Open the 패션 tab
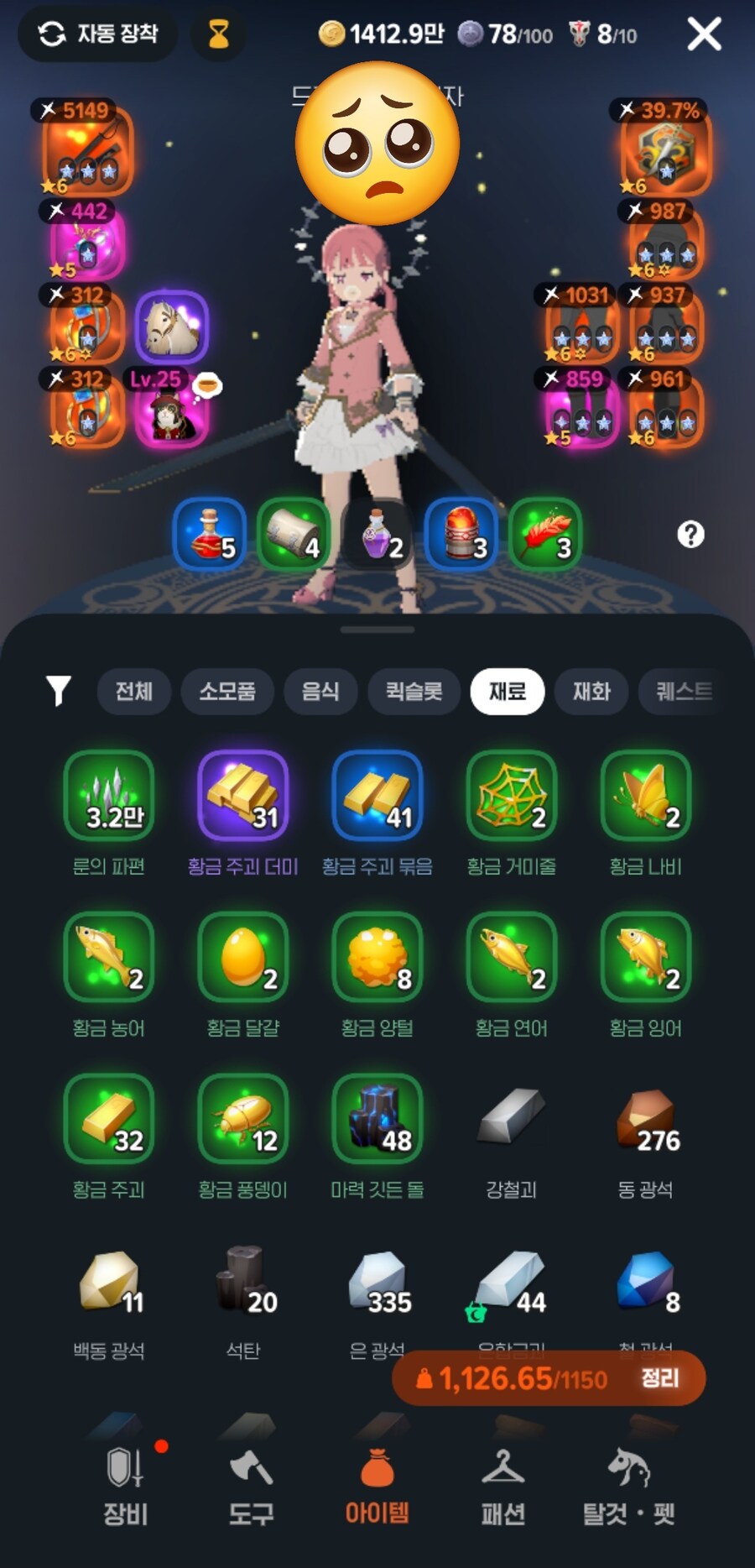 click(x=502, y=1487)
